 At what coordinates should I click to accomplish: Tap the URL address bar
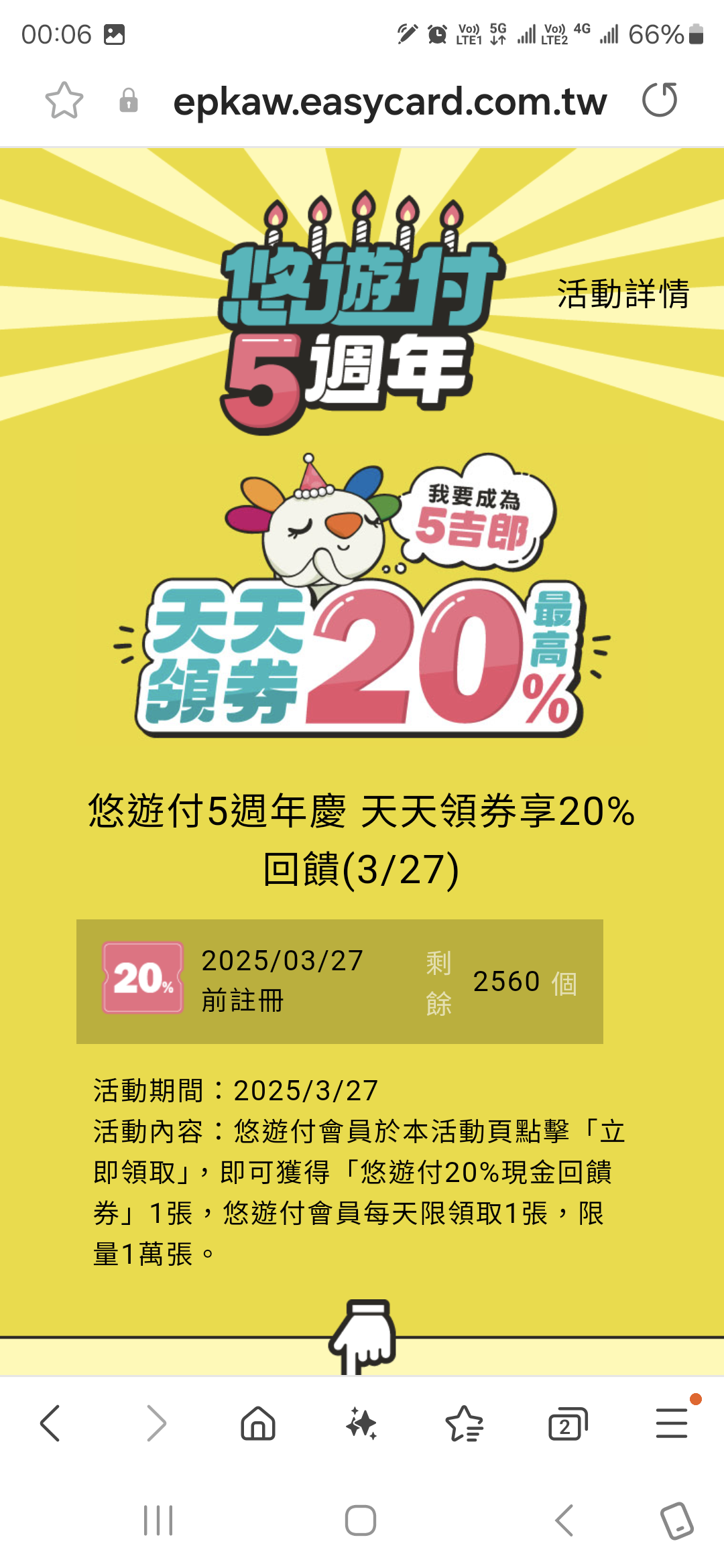[x=389, y=102]
